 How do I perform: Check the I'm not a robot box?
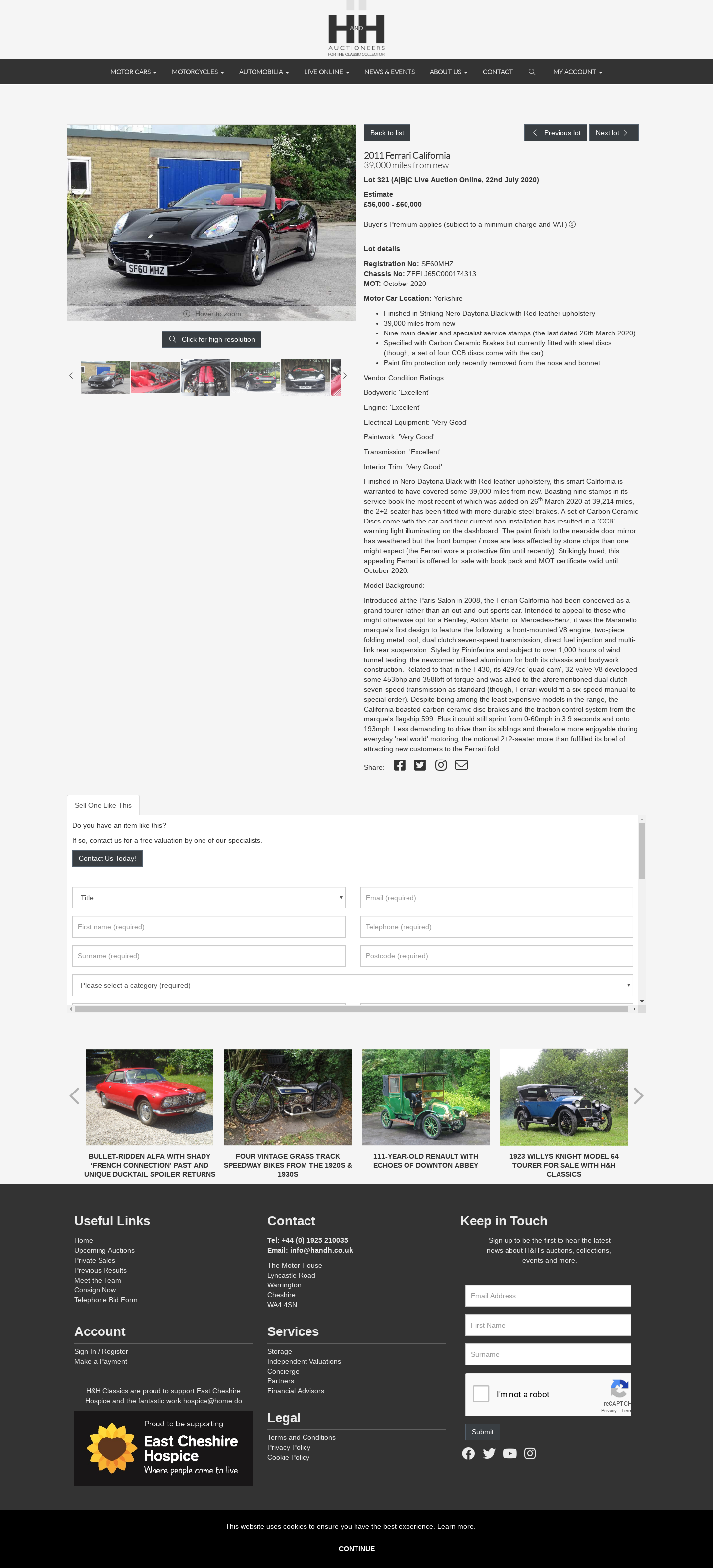[481, 1394]
